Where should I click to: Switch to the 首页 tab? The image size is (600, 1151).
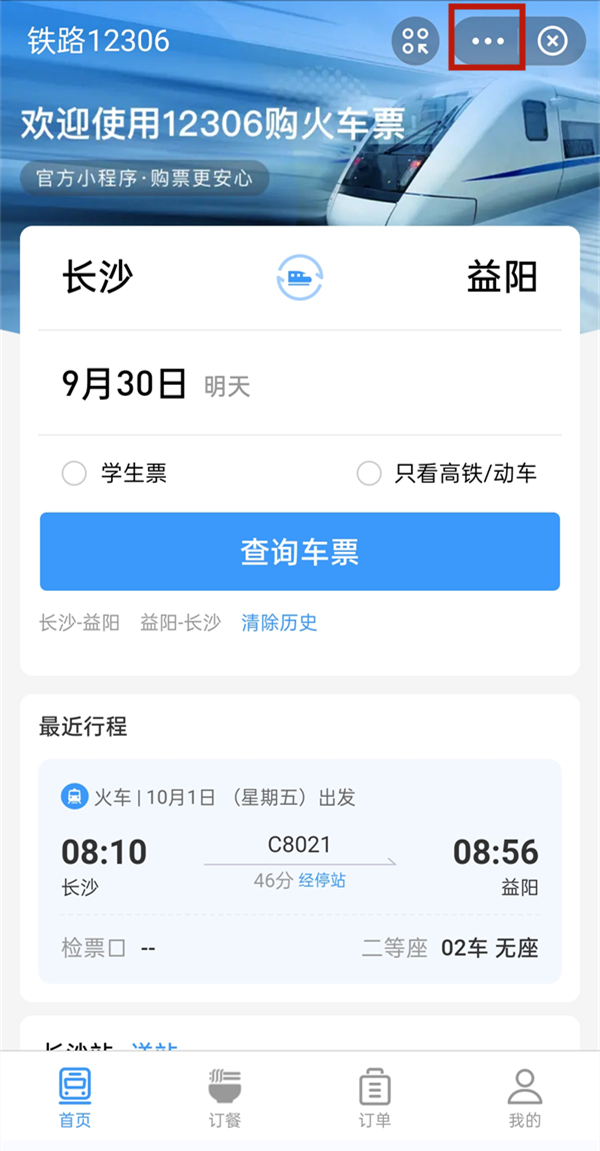pos(75,1098)
